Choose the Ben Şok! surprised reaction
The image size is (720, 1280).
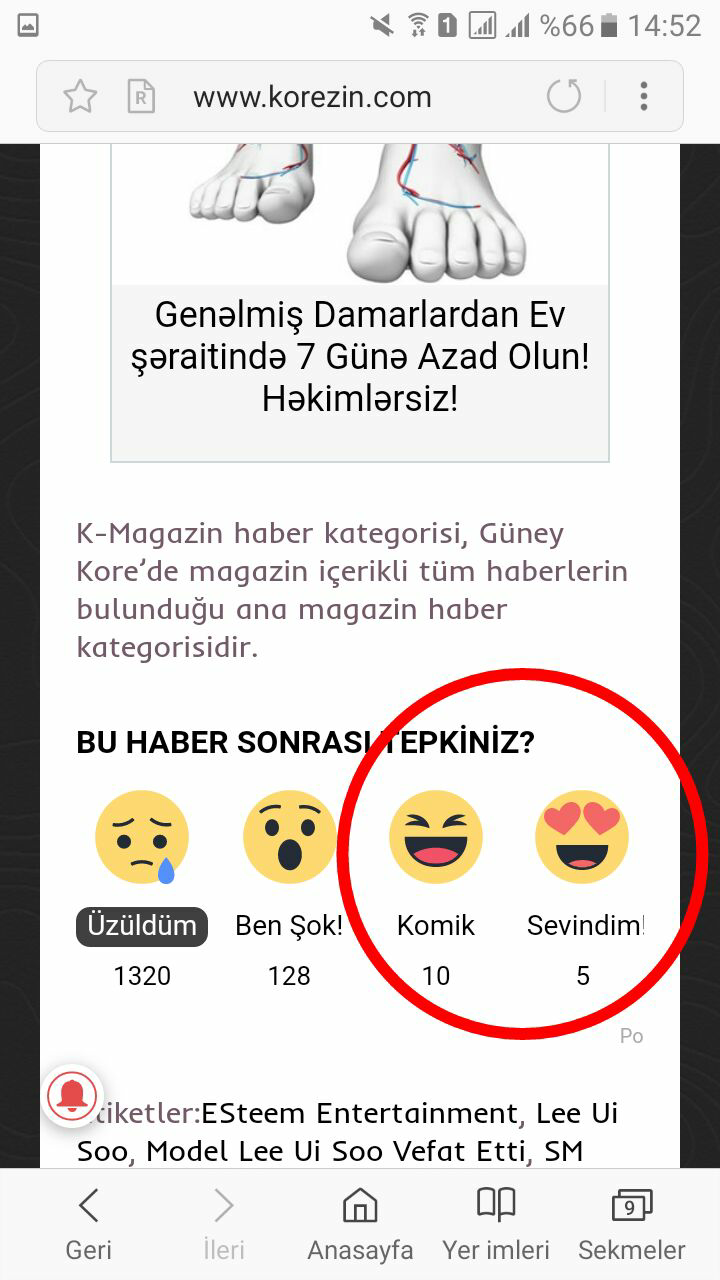pos(289,838)
